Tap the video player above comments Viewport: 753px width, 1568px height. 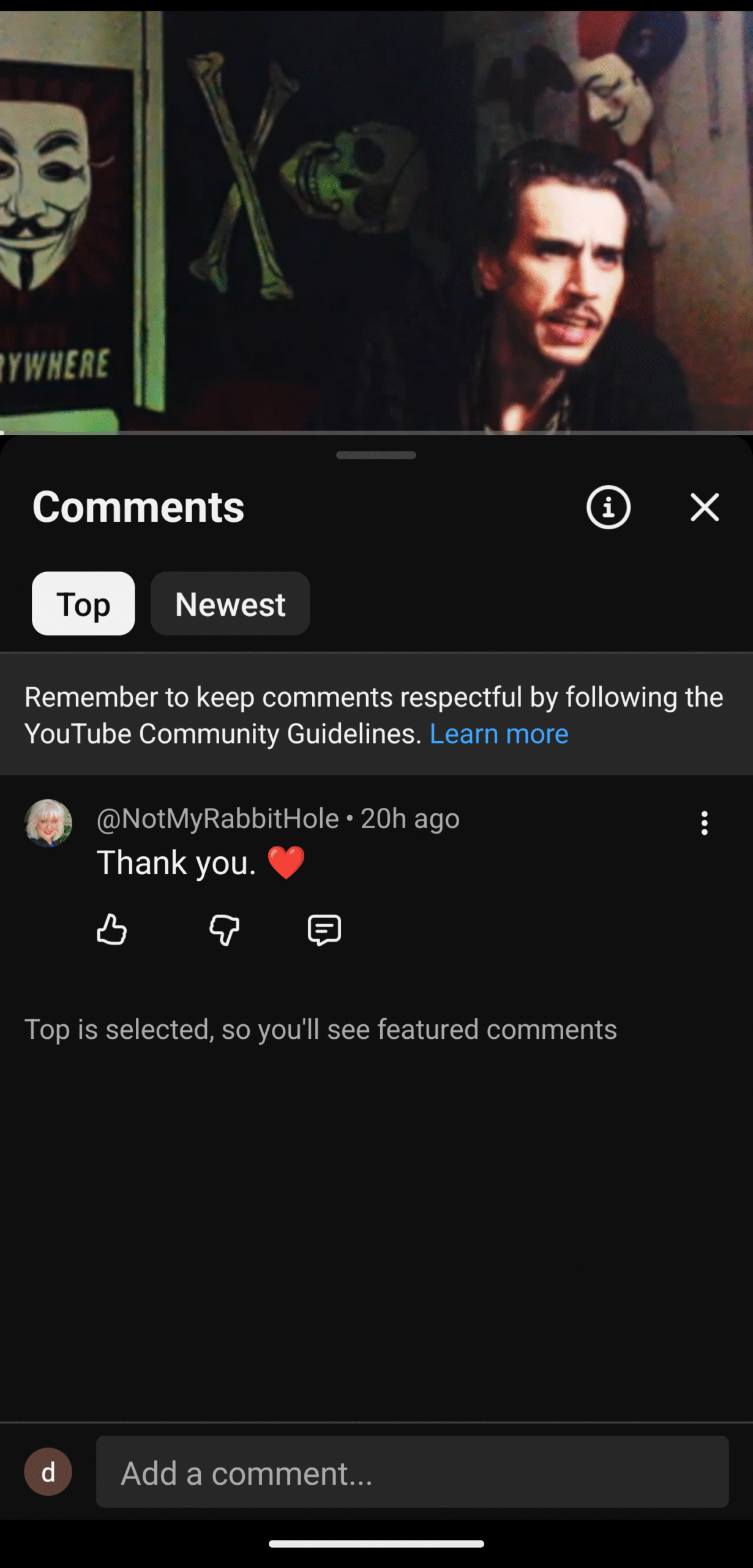(376, 221)
